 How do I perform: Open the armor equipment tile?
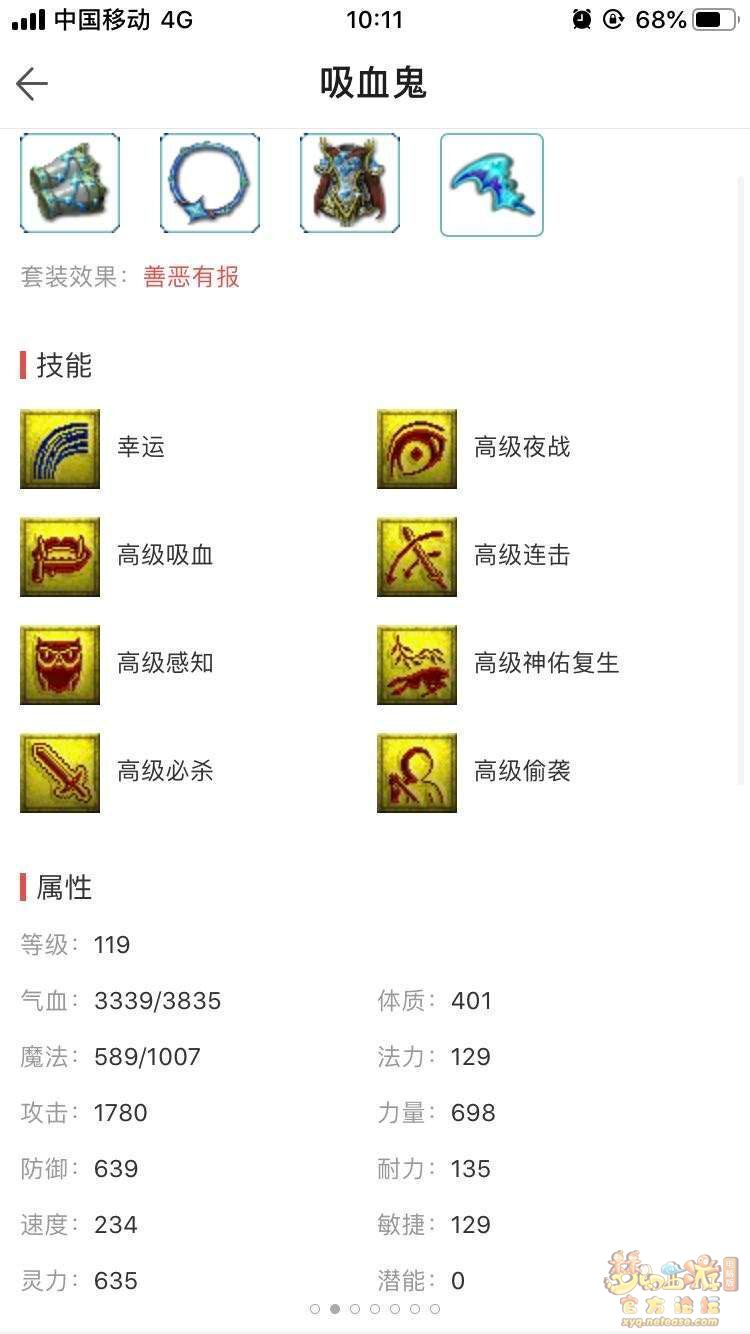pos(350,184)
